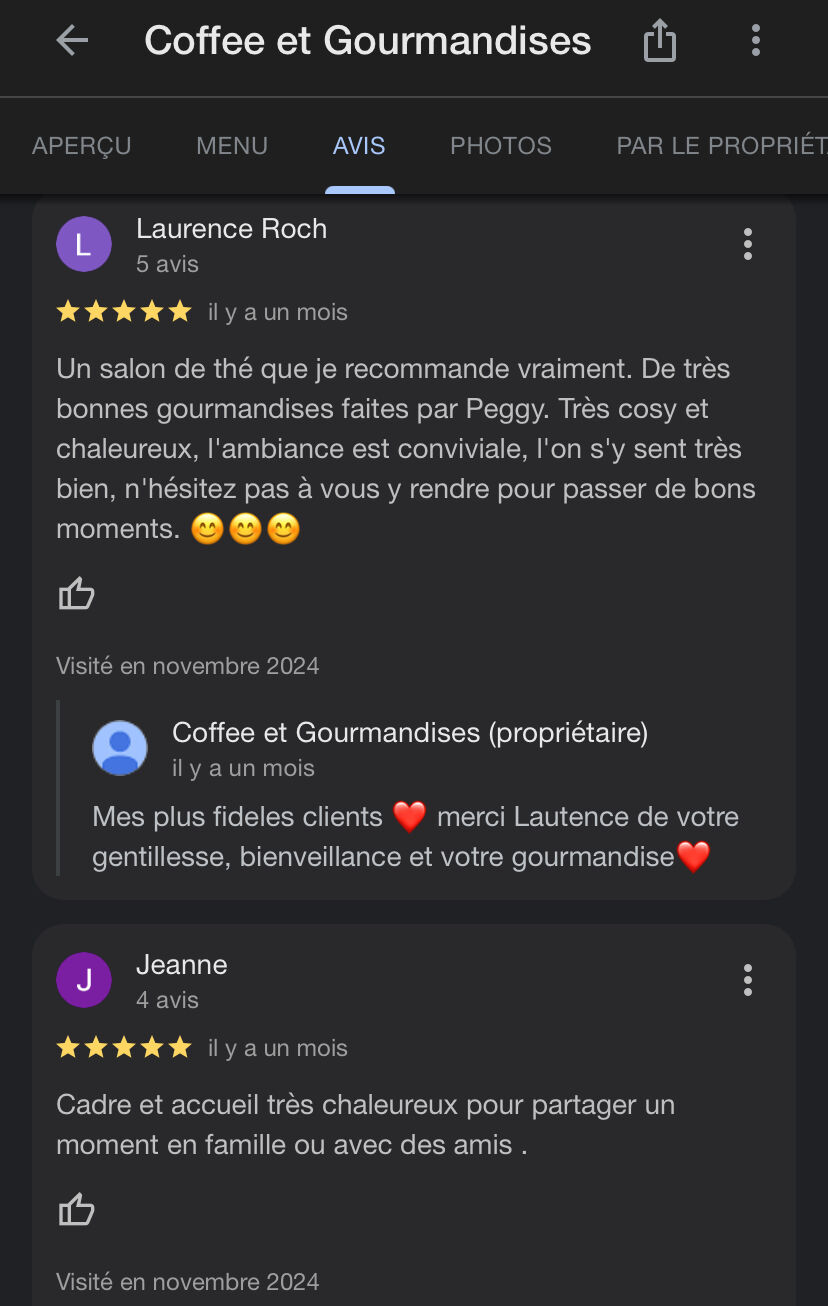
Task: Mark Jeanne's review as helpful
Action: tap(76, 1212)
